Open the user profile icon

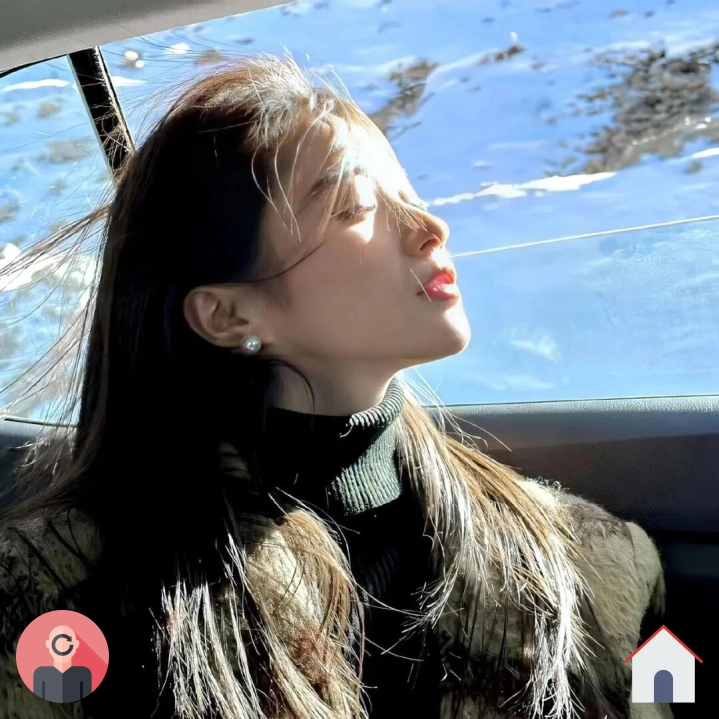tap(62, 656)
